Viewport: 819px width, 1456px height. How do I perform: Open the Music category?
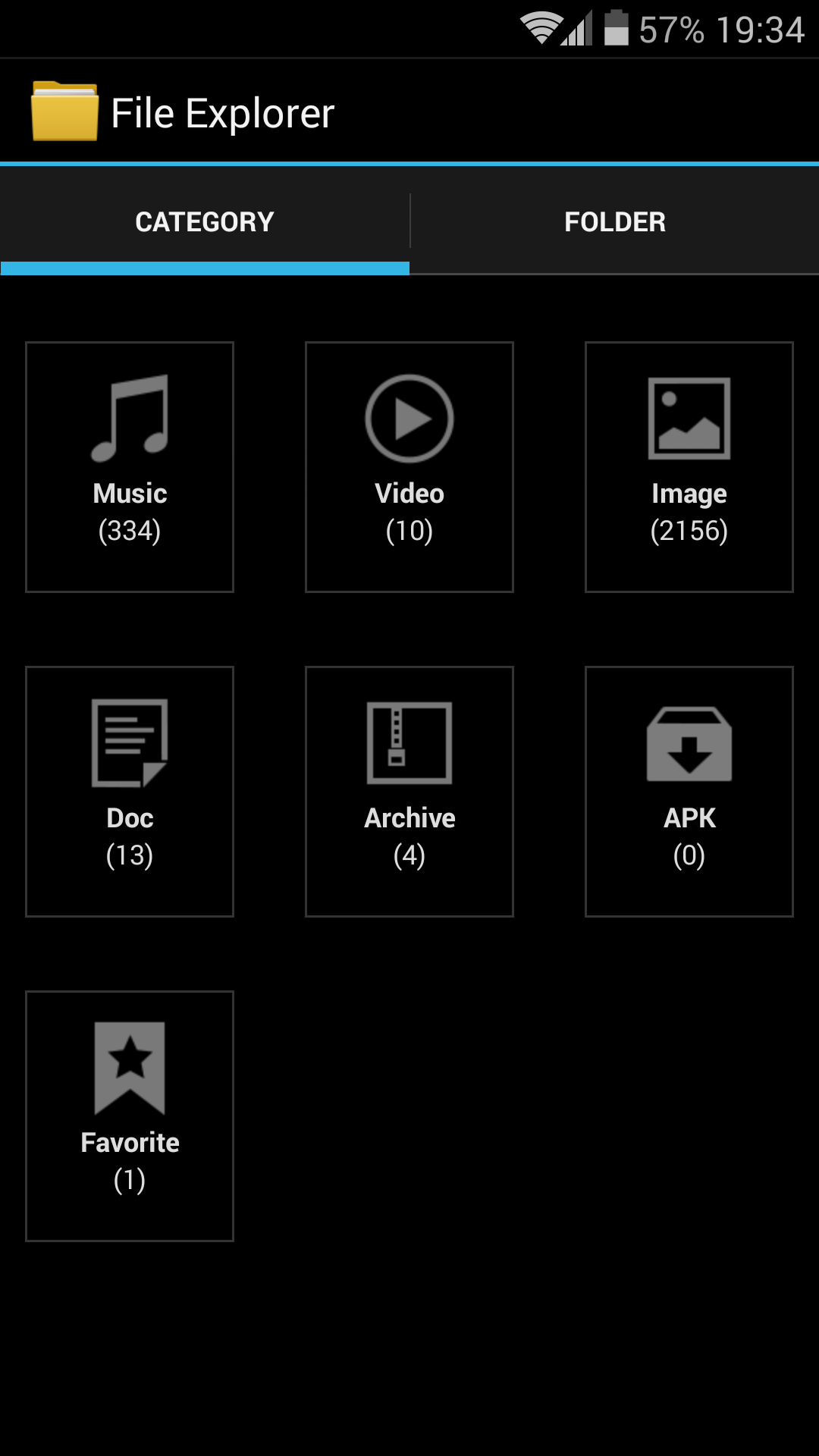130,467
